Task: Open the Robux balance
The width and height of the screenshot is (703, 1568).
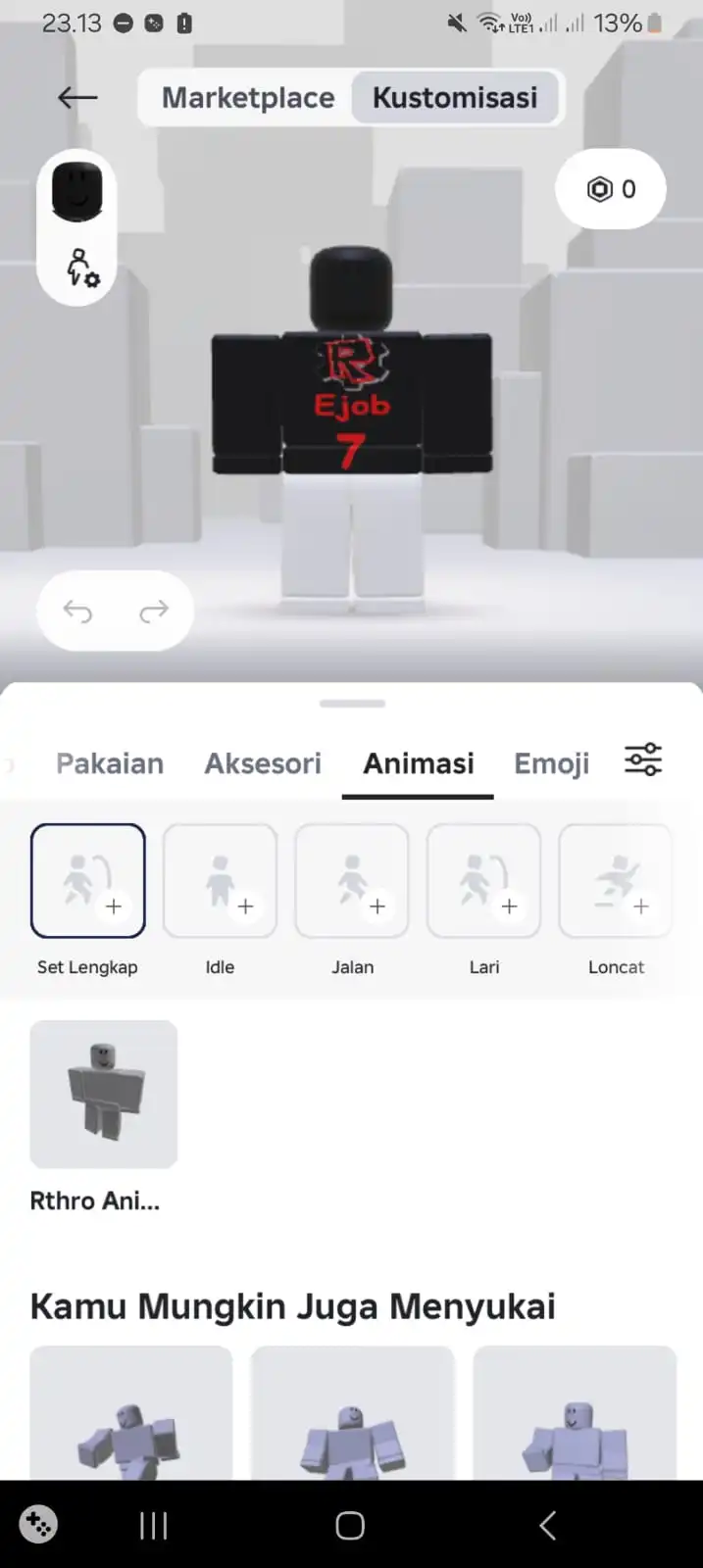Action: coord(611,189)
